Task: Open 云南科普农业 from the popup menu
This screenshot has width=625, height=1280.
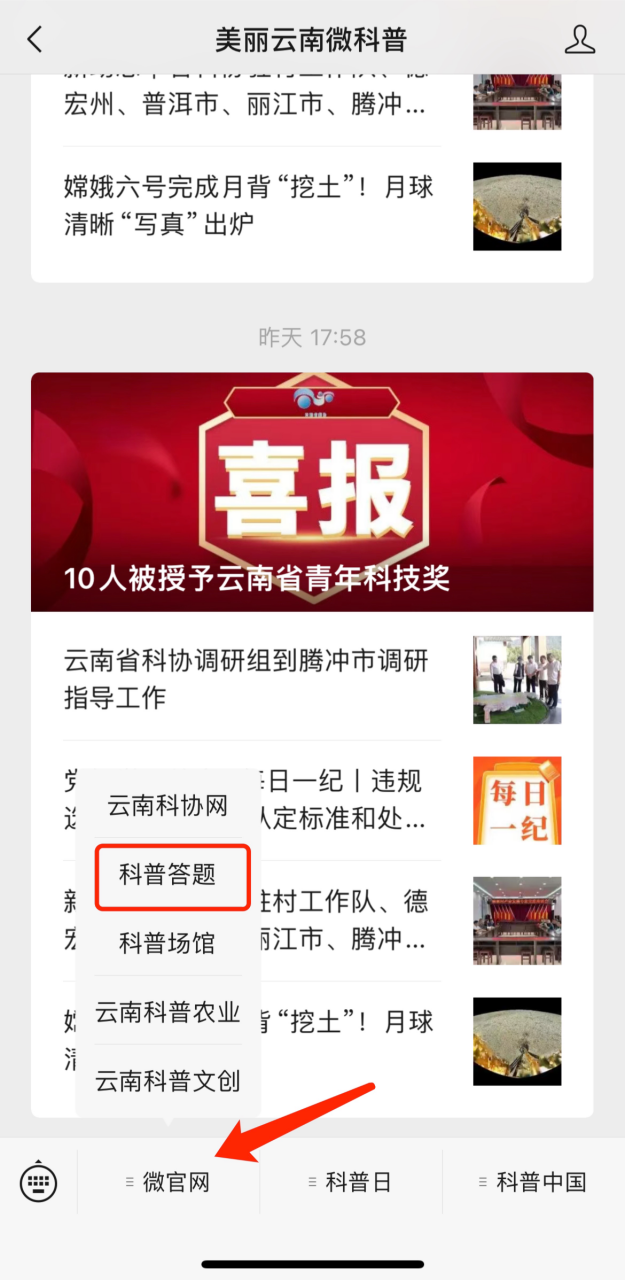Action: [168, 1012]
